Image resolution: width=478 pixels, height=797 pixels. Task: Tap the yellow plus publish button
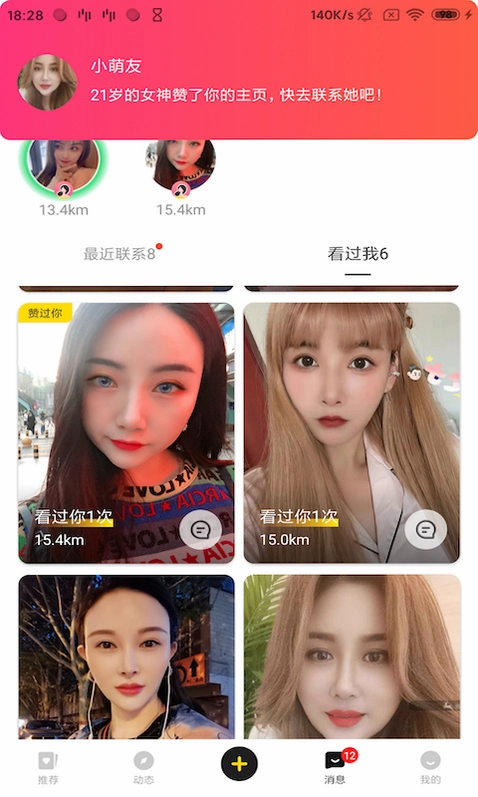pyautogui.click(x=239, y=764)
